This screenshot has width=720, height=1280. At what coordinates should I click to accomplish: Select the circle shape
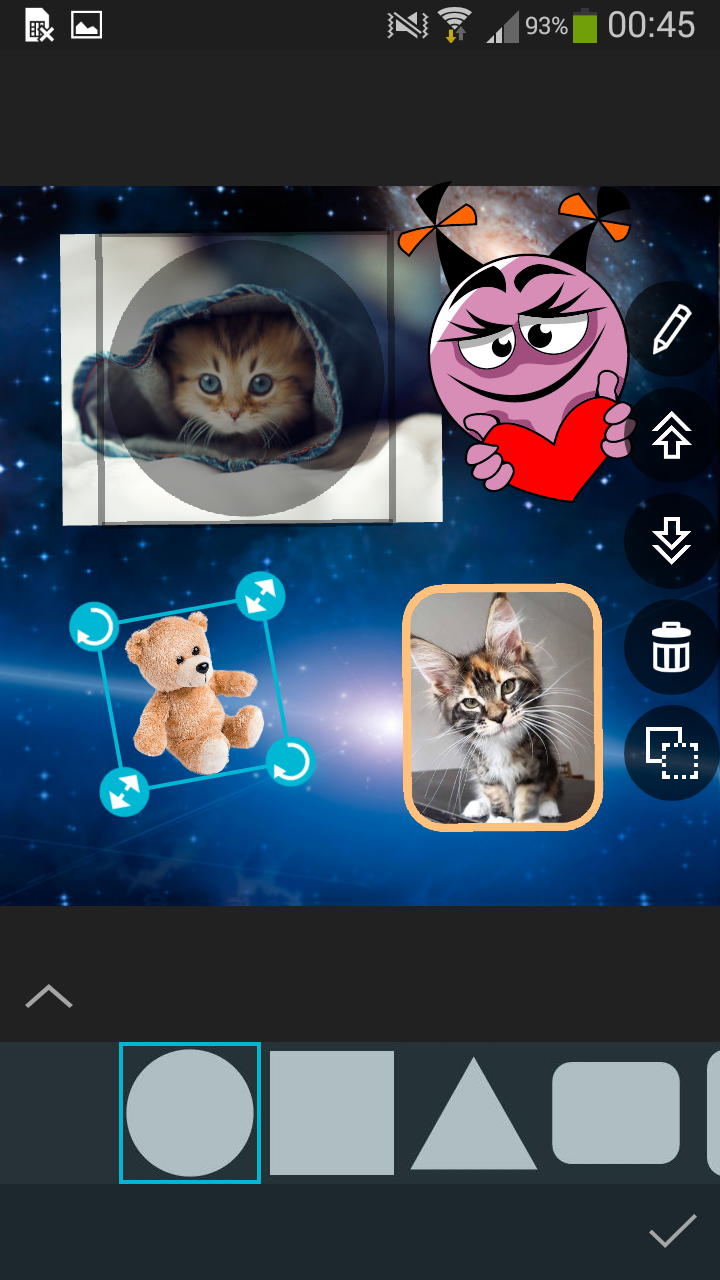[x=190, y=1112]
